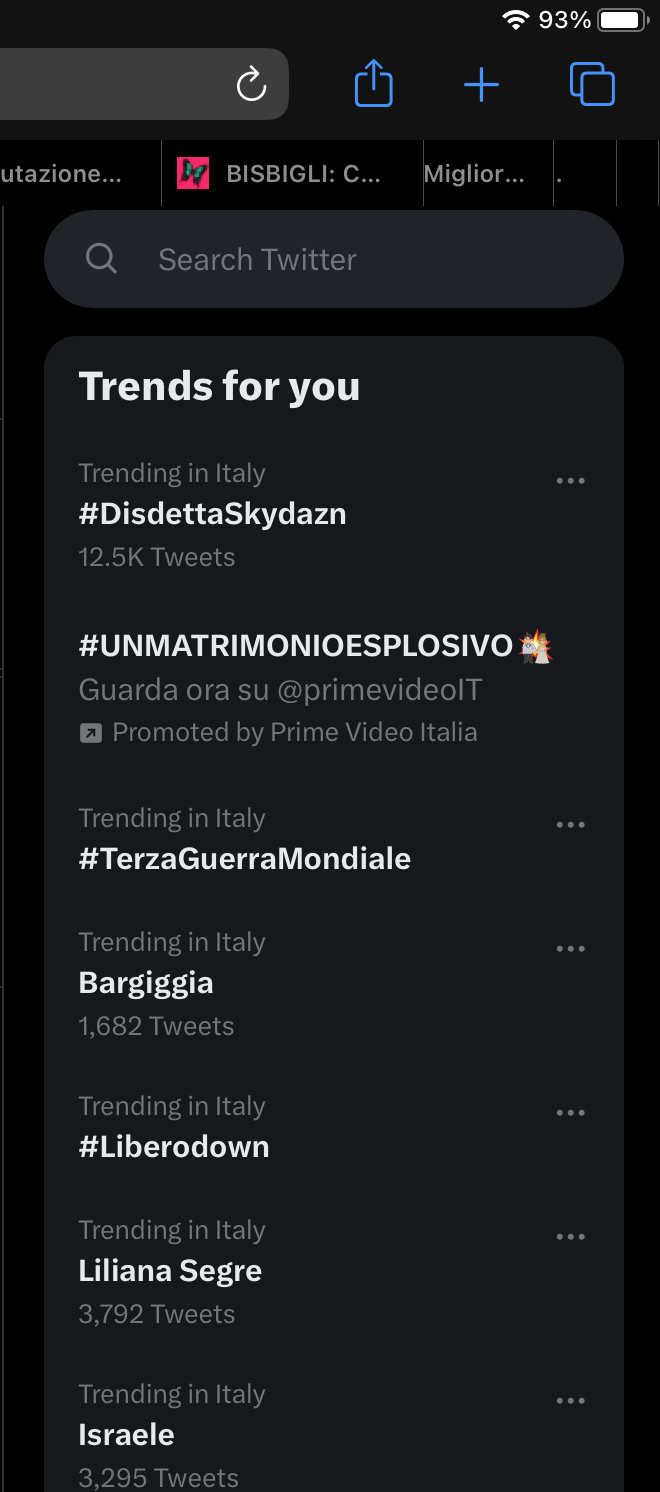The image size is (660, 1492).
Task: Add a new browser tab
Action: (481, 85)
